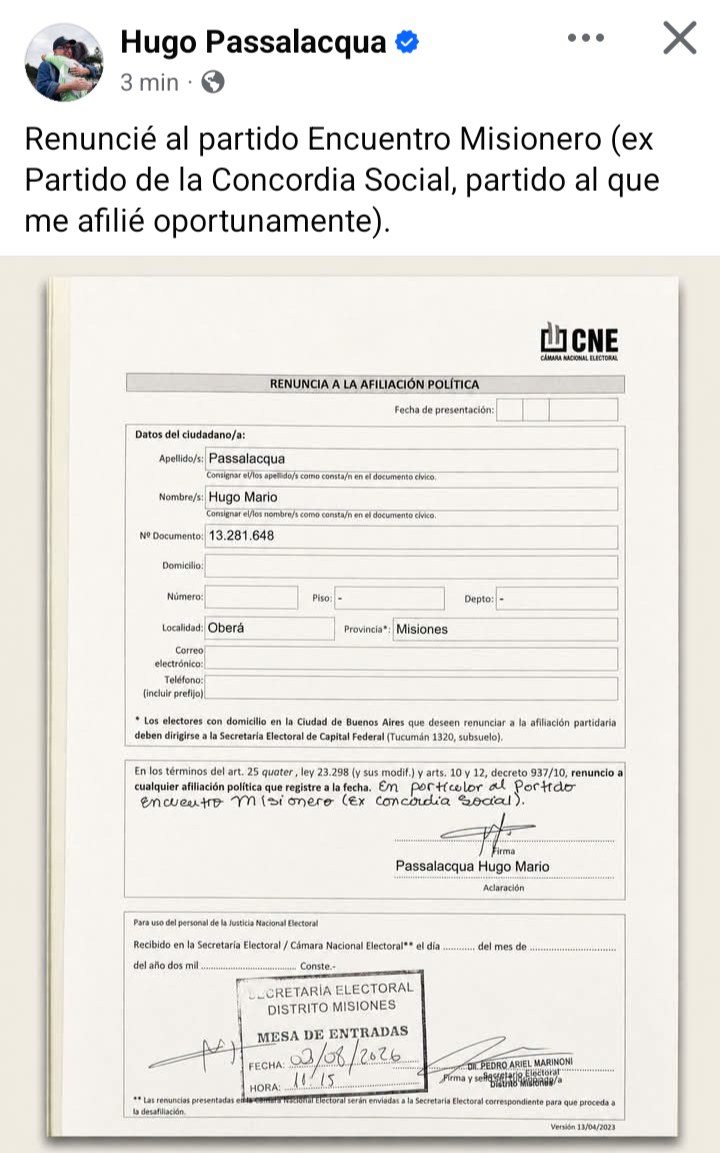Screen dimensions: 720x1153
Task: Open the Hugo Passalacqua profile name
Action: 253,42
